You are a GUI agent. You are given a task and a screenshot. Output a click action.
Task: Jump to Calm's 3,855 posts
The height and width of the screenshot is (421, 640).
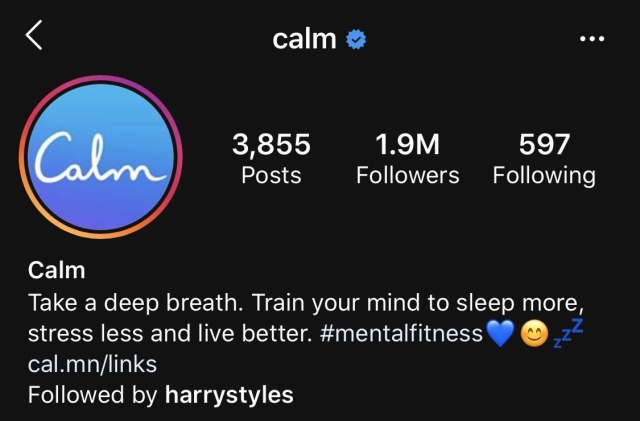(x=271, y=160)
